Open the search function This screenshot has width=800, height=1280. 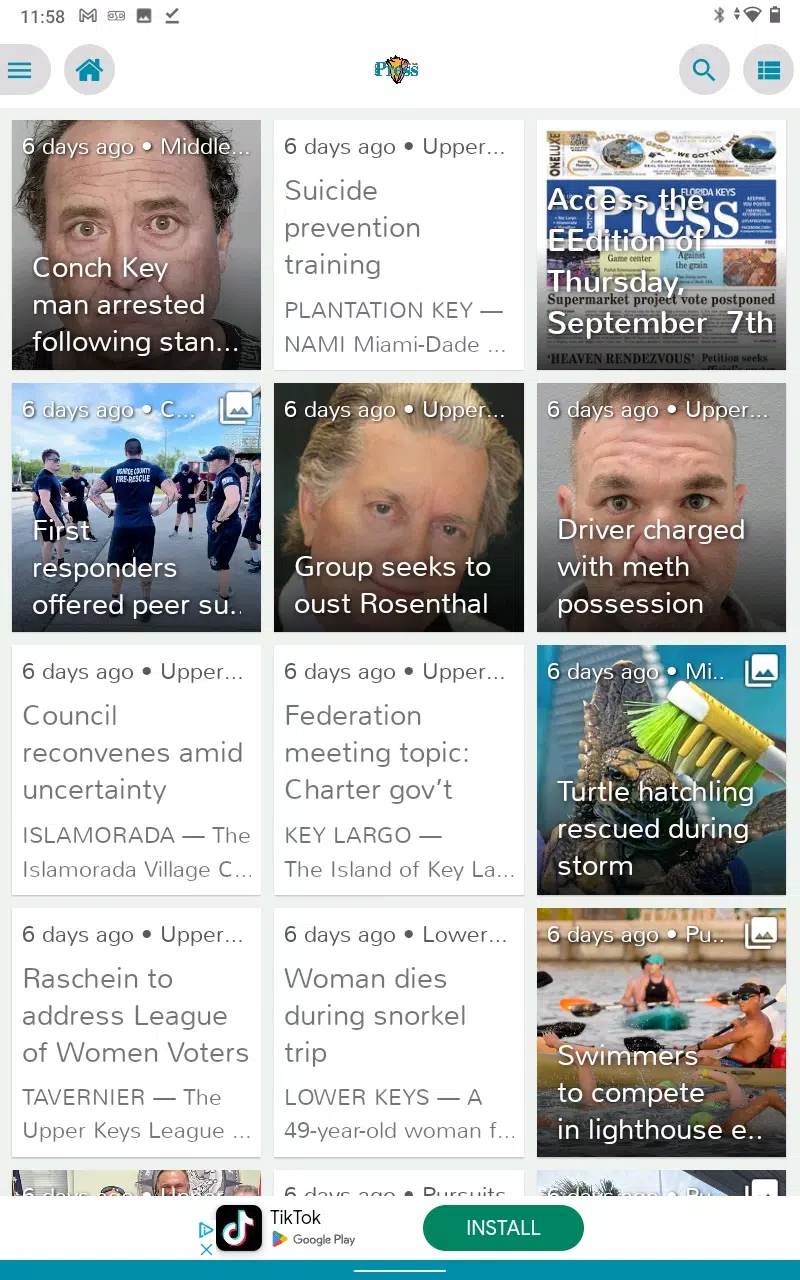(704, 71)
